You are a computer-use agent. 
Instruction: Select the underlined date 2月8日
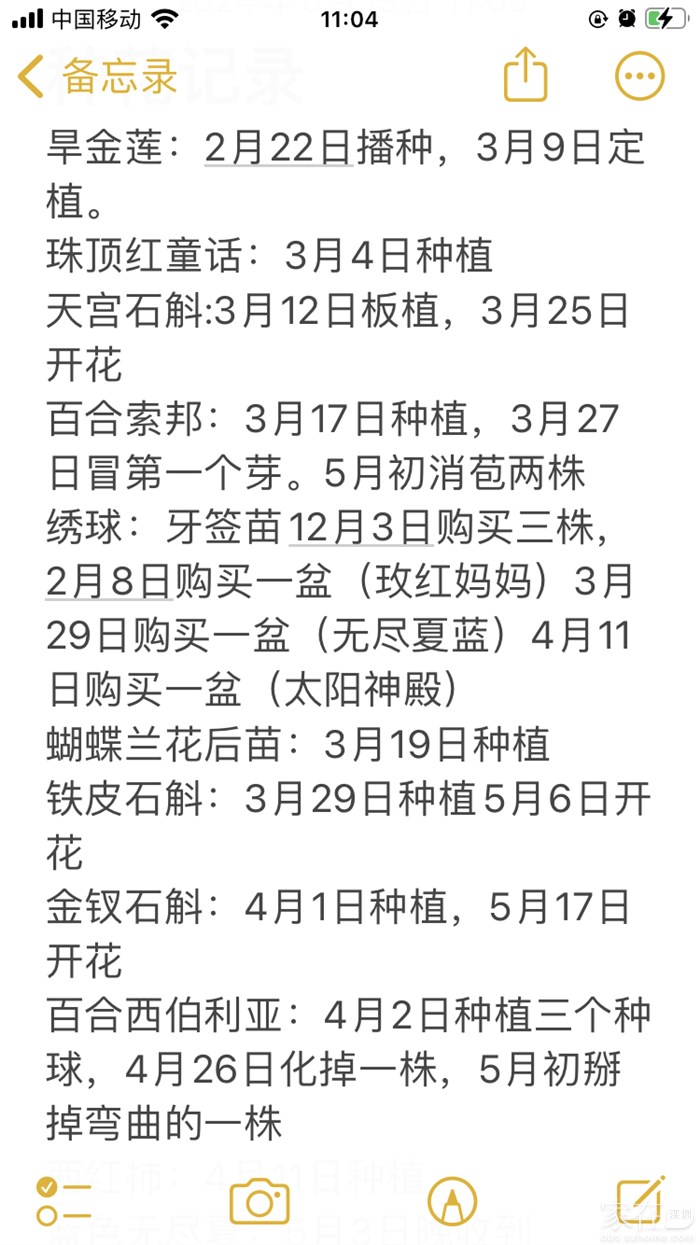[x=110, y=581]
